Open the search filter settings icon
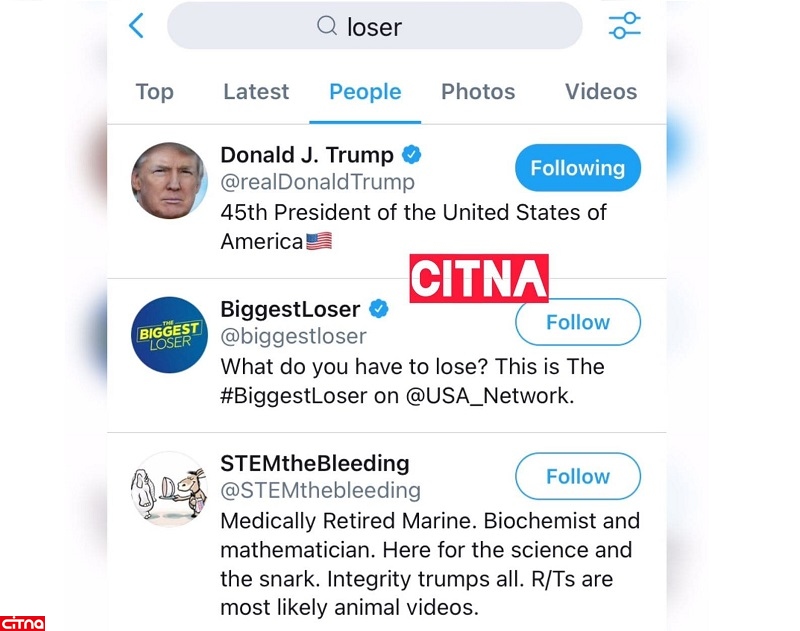The width and height of the screenshot is (800, 631). [625, 26]
